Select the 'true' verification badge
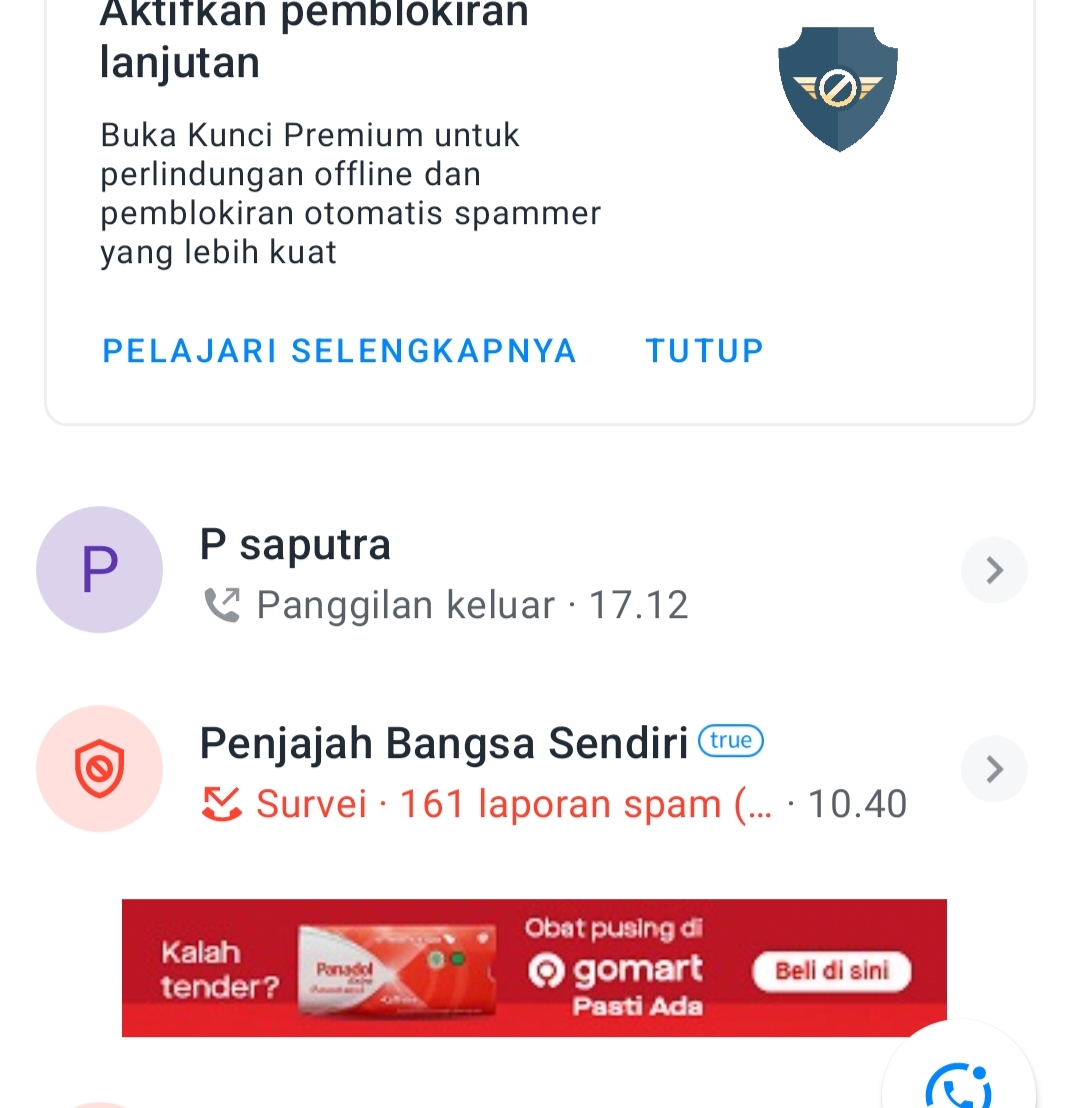This screenshot has height=1108, width=1080. click(x=730, y=740)
